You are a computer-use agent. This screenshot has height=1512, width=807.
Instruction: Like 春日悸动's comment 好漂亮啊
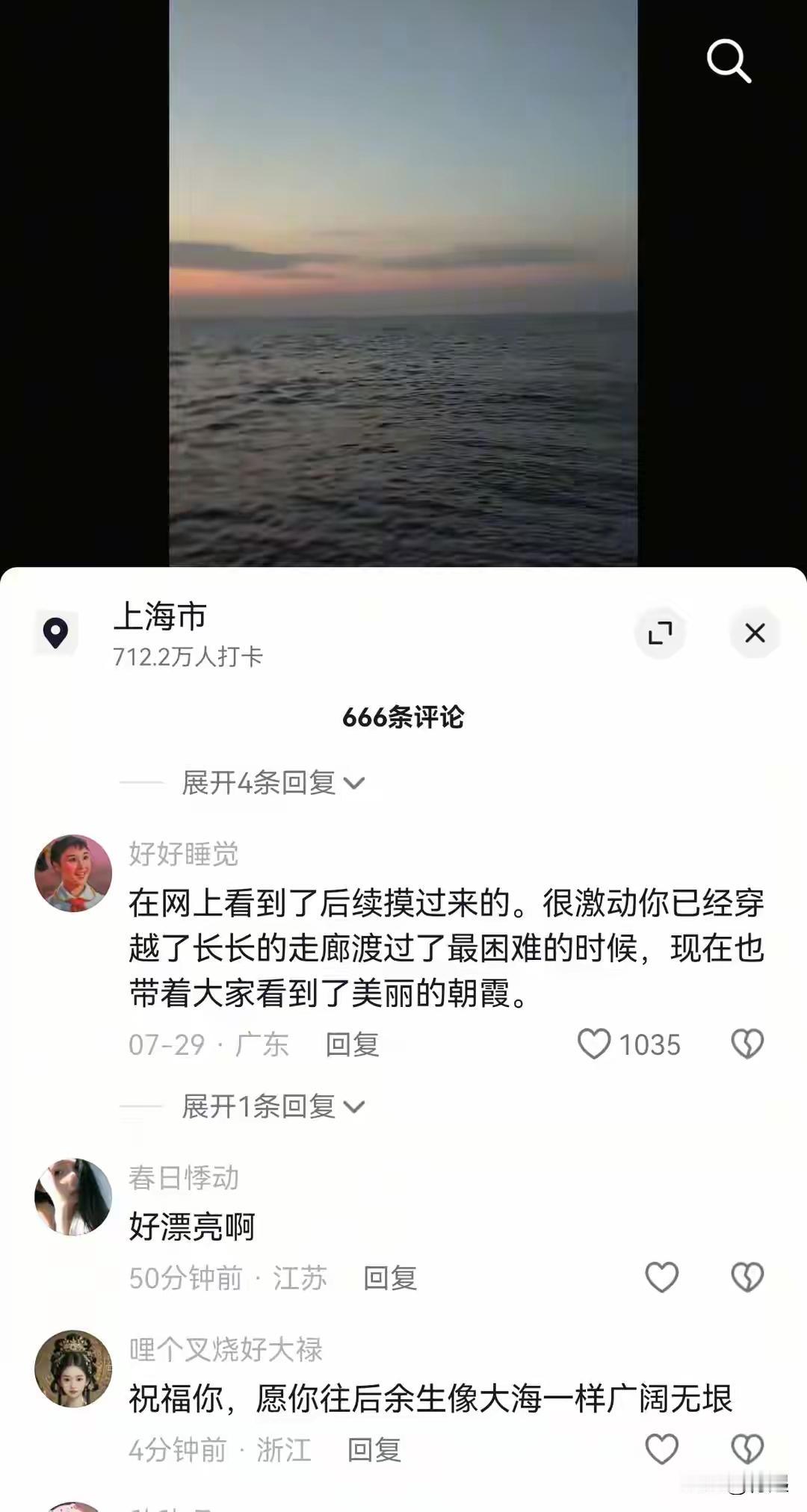pyautogui.click(x=661, y=1277)
